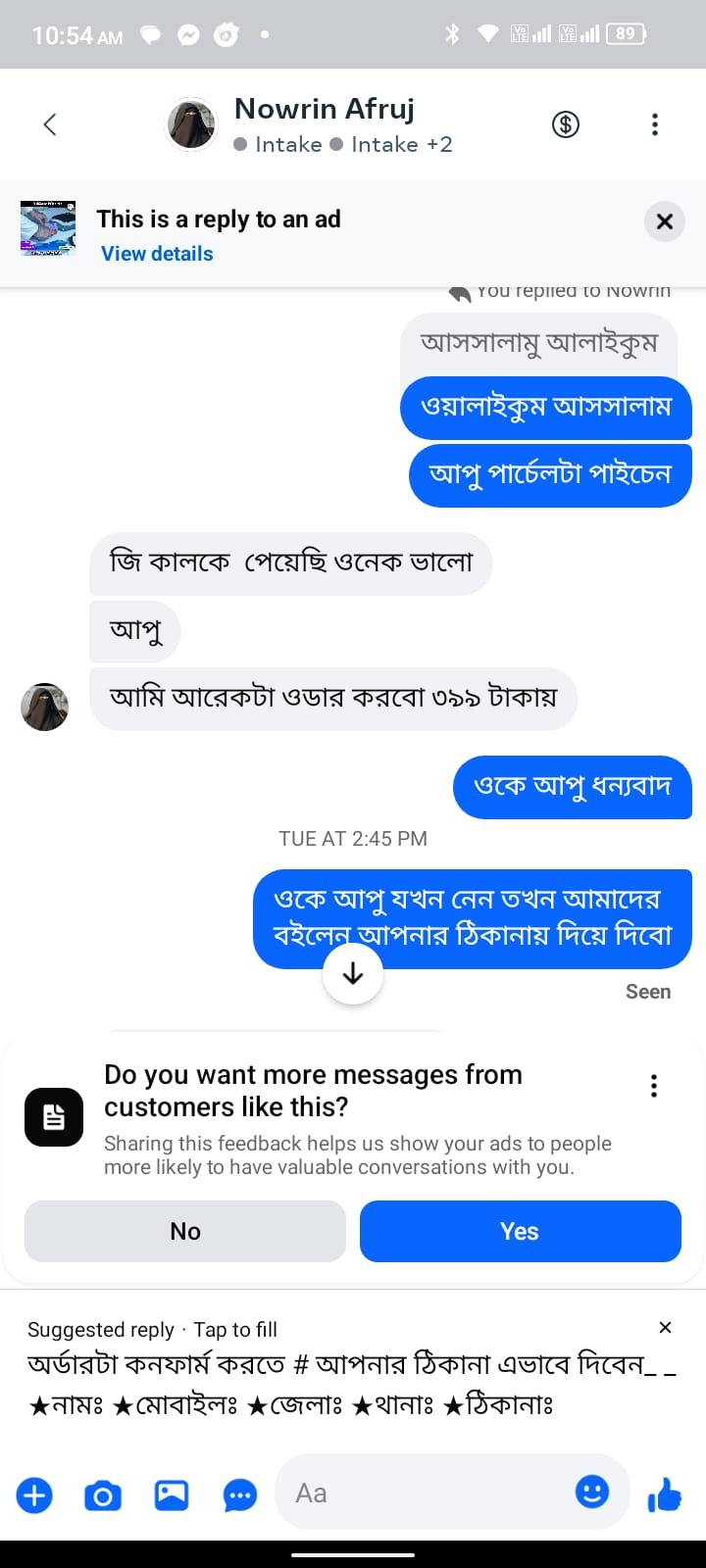View details of the ad reply

(157, 254)
